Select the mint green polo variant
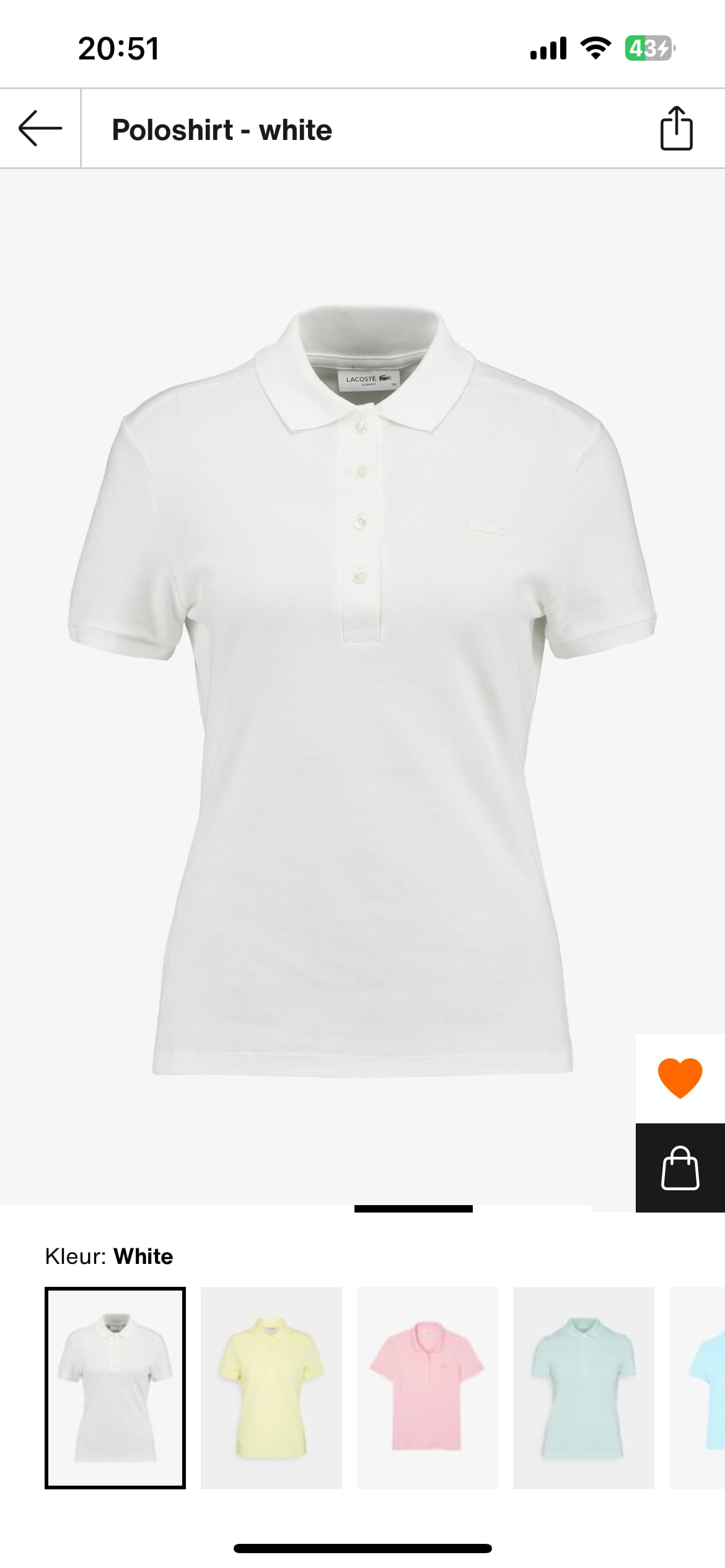Viewport: 725px width, 1568px height. [584, 1388]
